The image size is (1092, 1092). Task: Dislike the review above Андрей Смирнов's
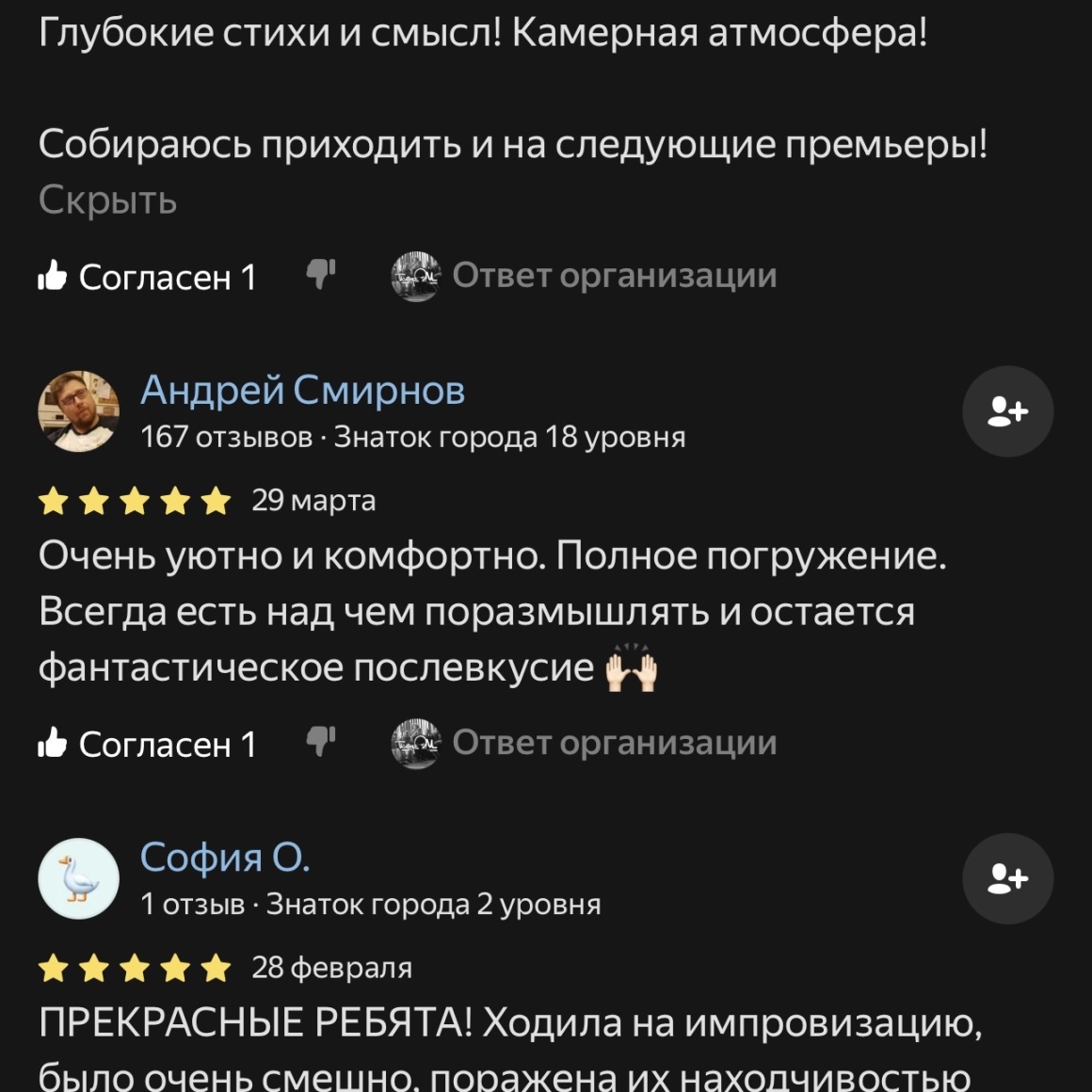click(321, 274)
